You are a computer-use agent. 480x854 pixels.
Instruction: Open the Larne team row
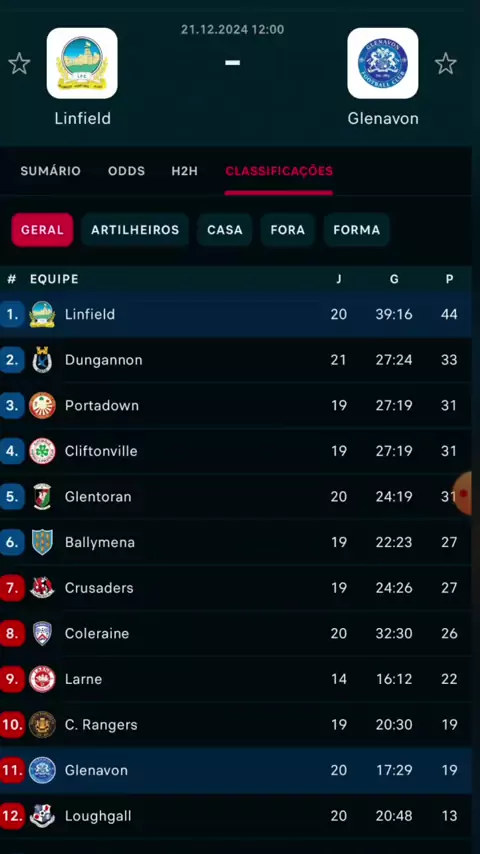pos(235,679)
